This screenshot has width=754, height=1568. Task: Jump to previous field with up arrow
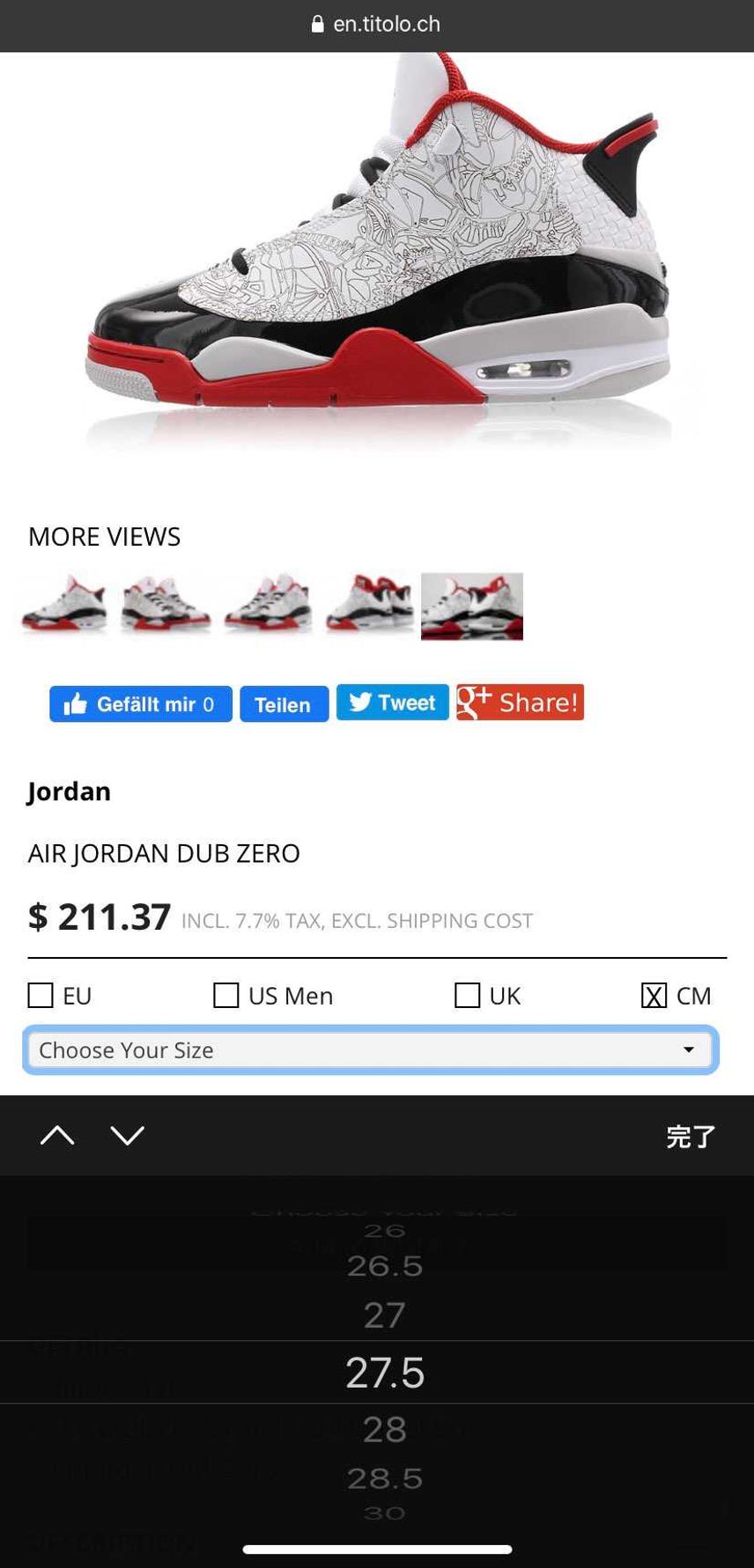(57, 1136)
